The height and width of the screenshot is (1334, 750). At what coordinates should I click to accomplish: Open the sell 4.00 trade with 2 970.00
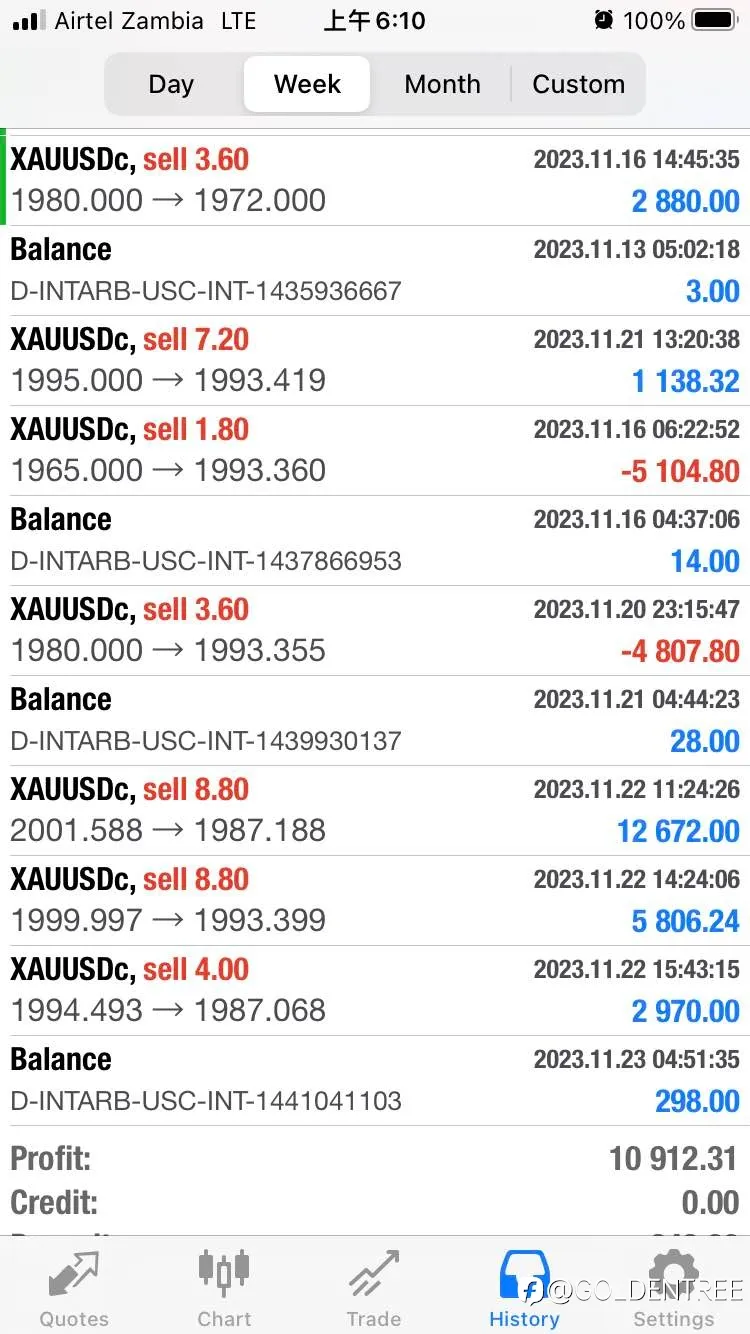[375, 990]
